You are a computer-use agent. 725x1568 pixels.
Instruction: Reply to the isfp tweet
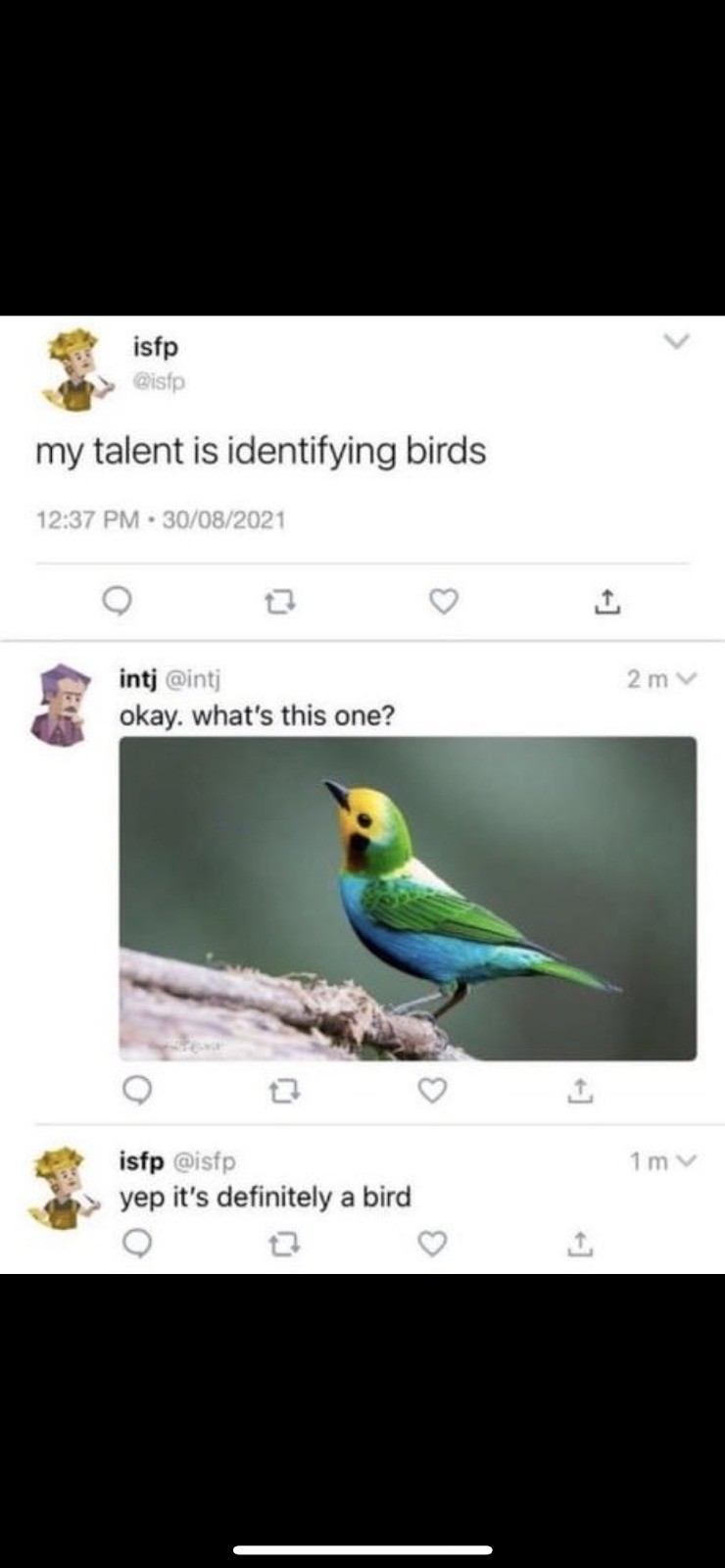[x=118, y=603]
